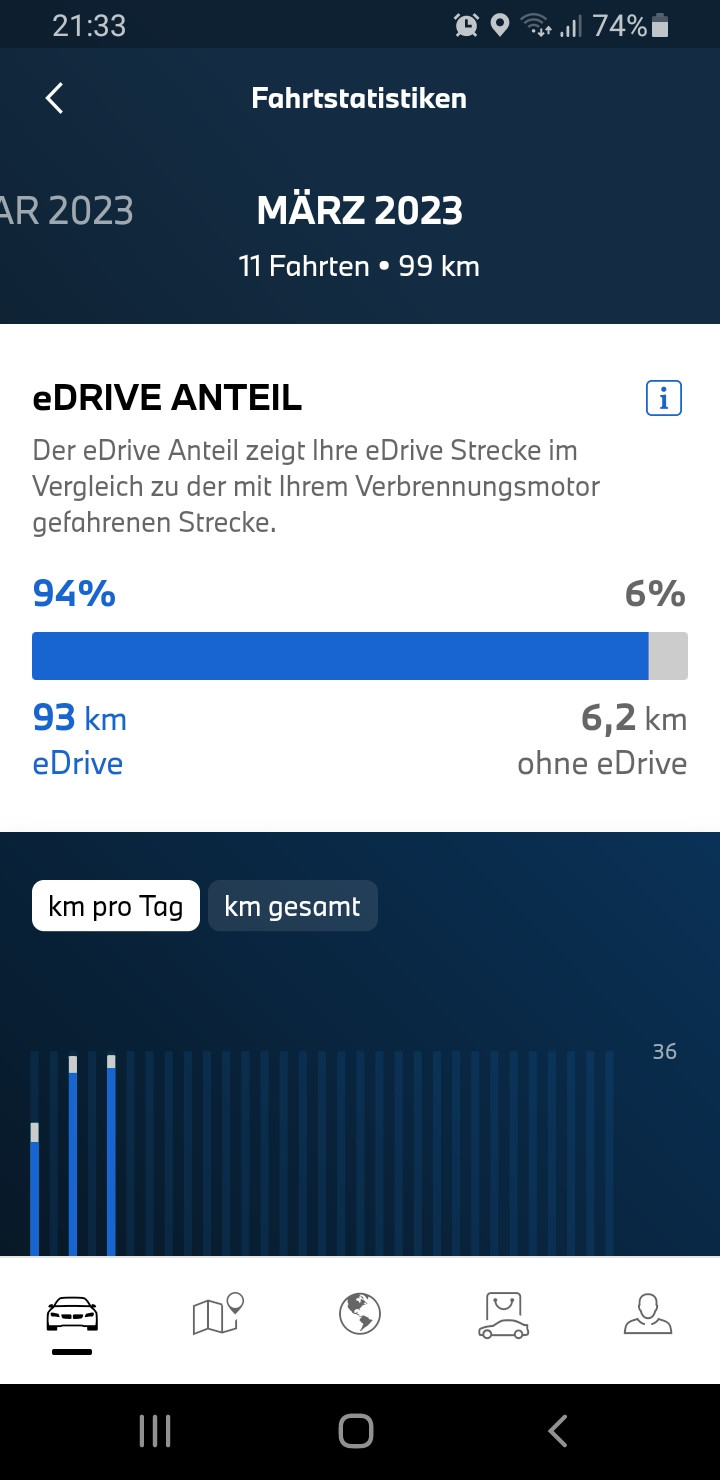Tap the eDrive Anteil info icon
Image resolution: width=720 pixels, height=1480 pixels.
(x=662, y=398)
